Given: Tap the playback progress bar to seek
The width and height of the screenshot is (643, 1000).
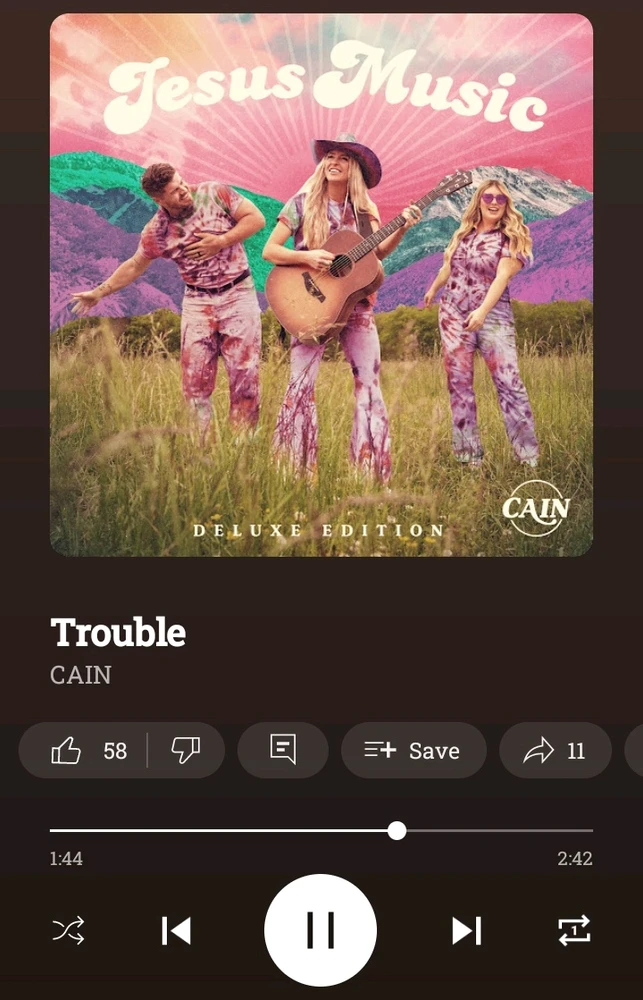Looking at the screenshot, I should 320,830.
